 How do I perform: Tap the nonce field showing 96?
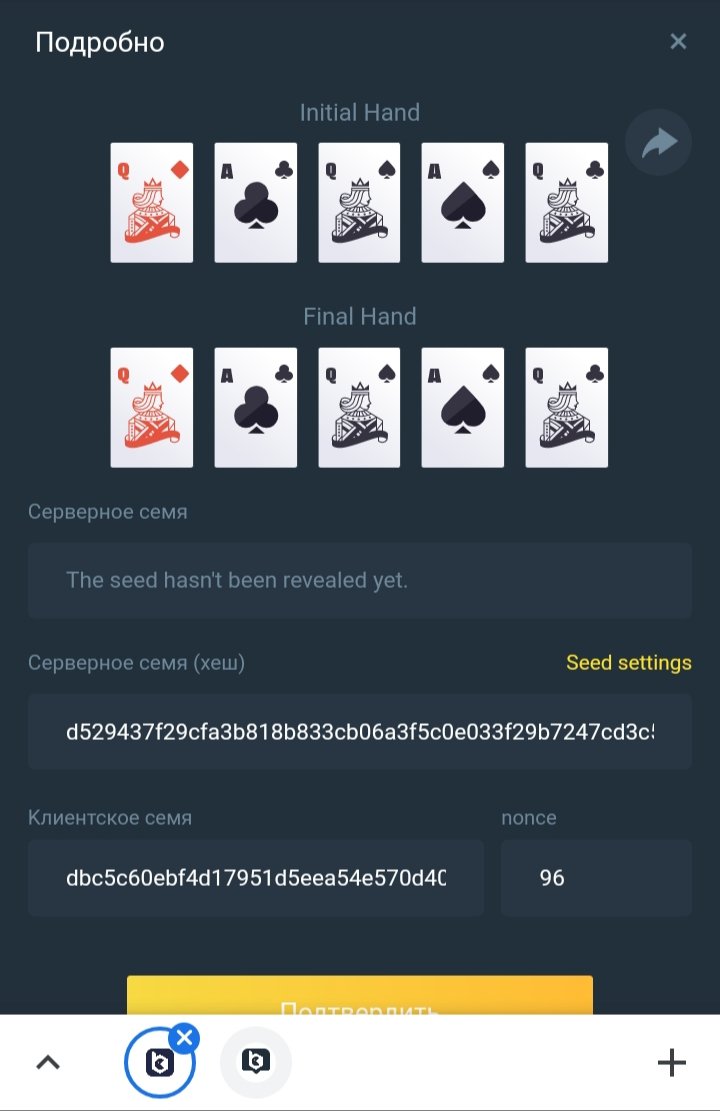(x=595, y=878)
